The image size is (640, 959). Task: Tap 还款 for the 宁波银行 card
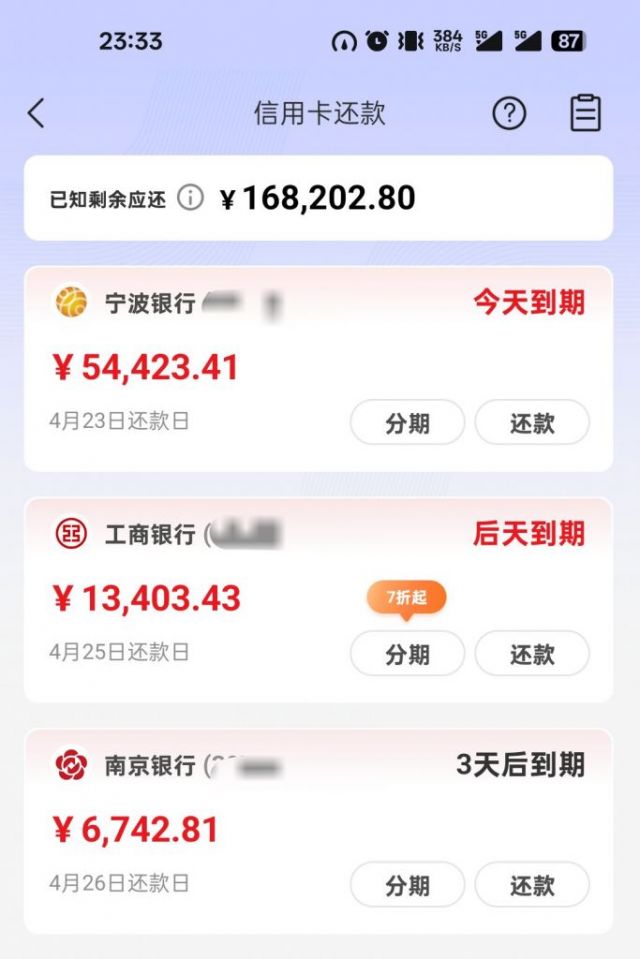click(531, 423)
